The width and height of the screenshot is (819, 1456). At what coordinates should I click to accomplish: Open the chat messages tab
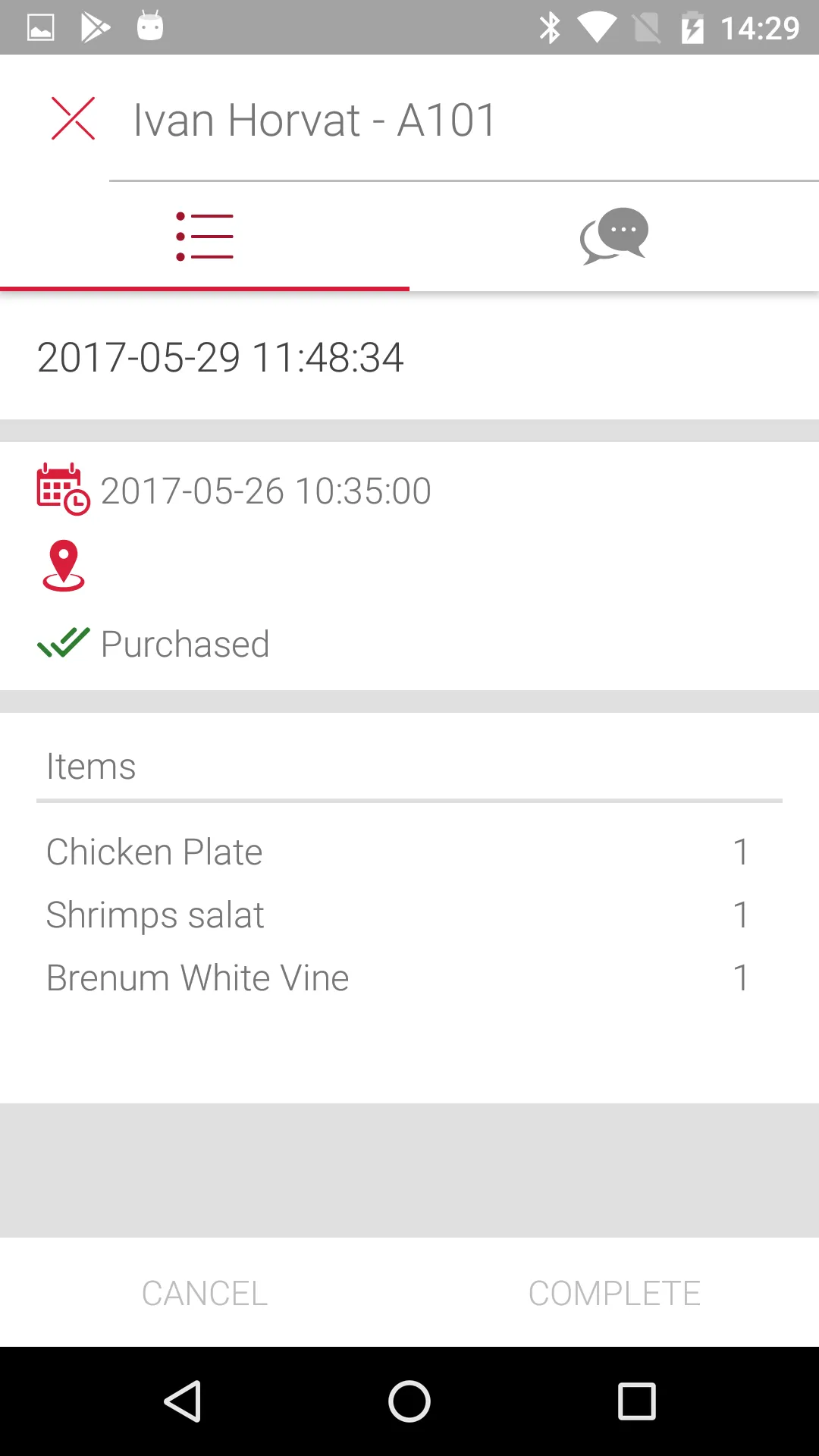point(614,237)
